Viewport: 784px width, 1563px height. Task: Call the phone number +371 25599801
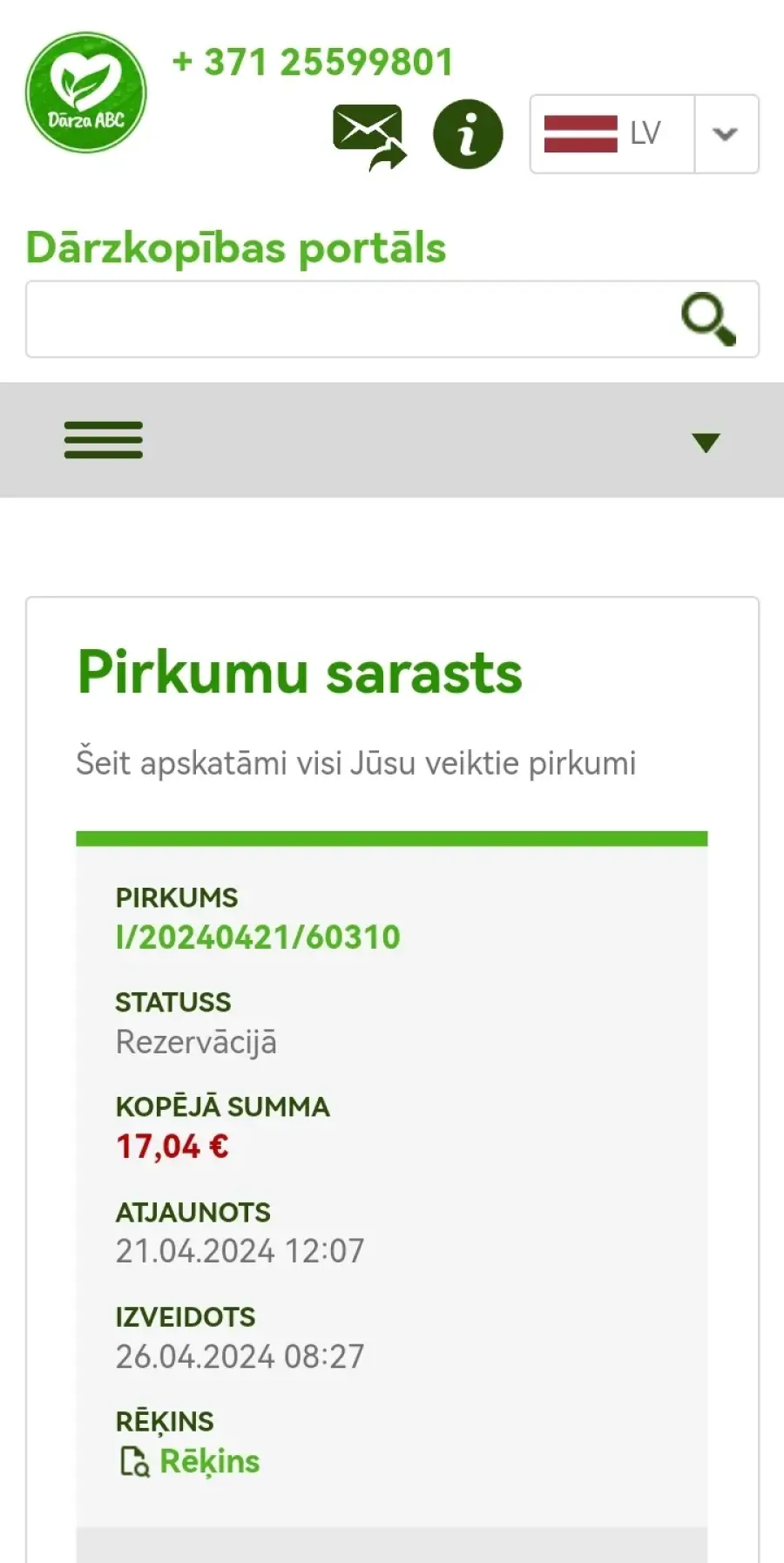click(x=313, y=63)
